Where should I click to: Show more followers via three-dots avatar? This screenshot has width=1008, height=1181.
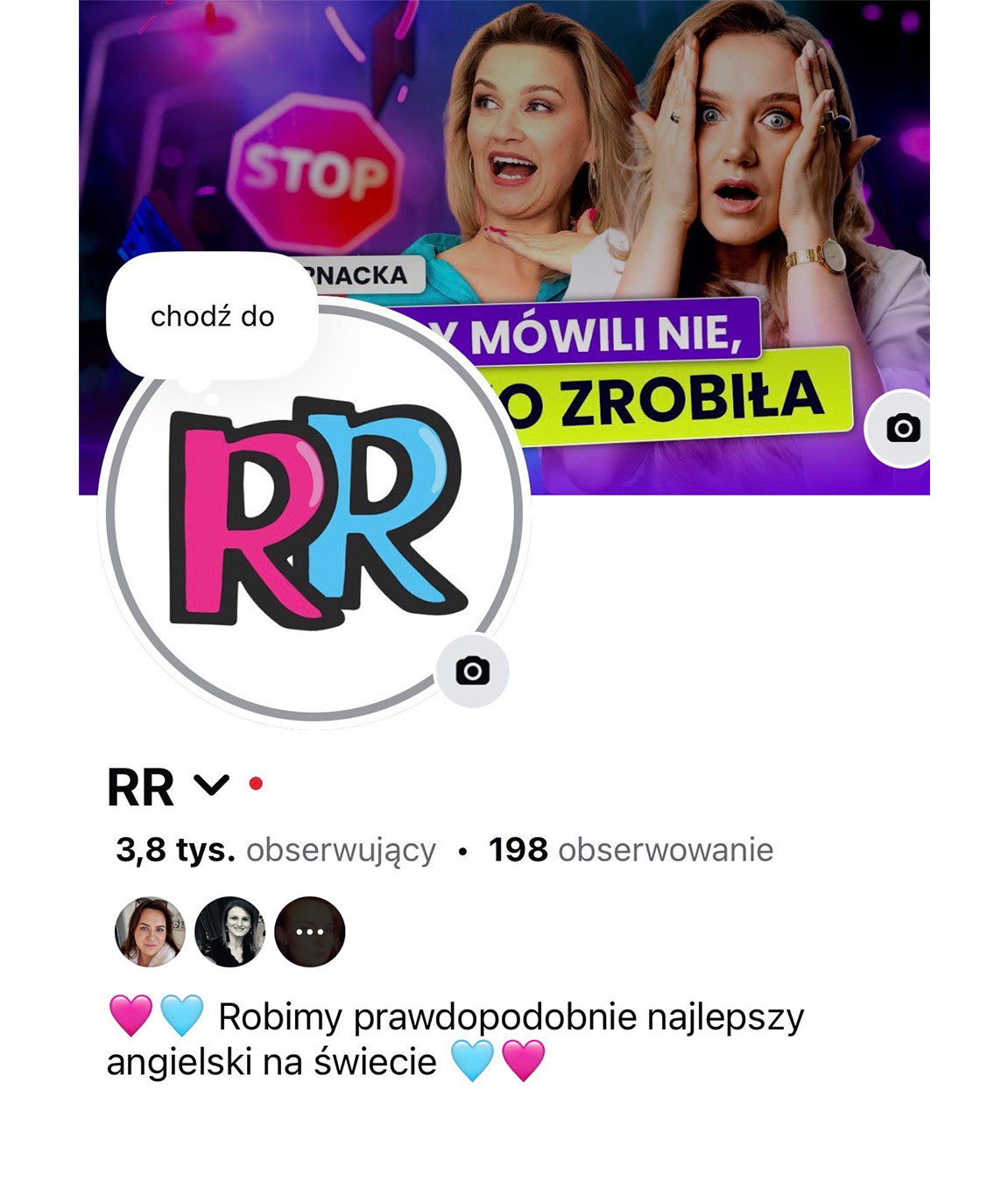310,931
